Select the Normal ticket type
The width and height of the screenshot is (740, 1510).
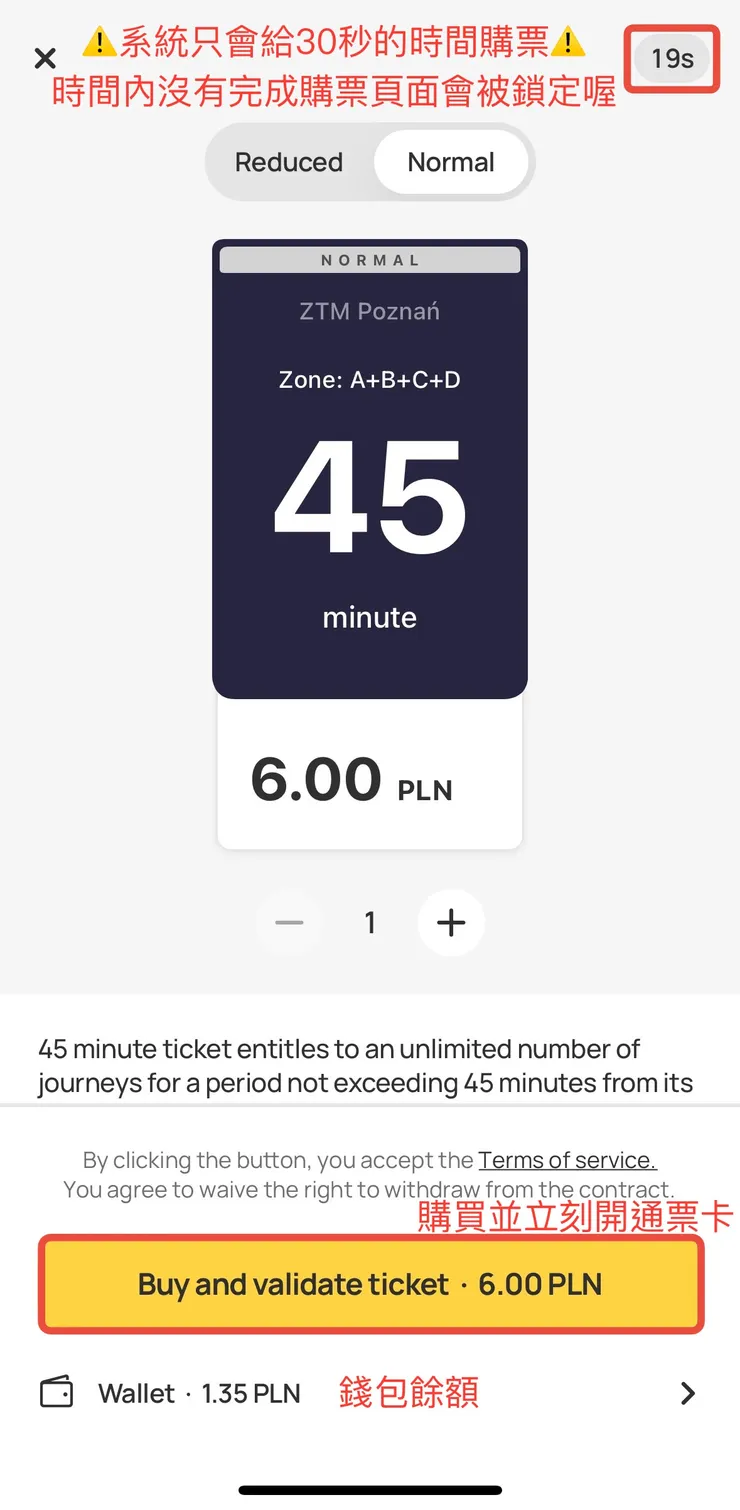[x=451, y=162]
